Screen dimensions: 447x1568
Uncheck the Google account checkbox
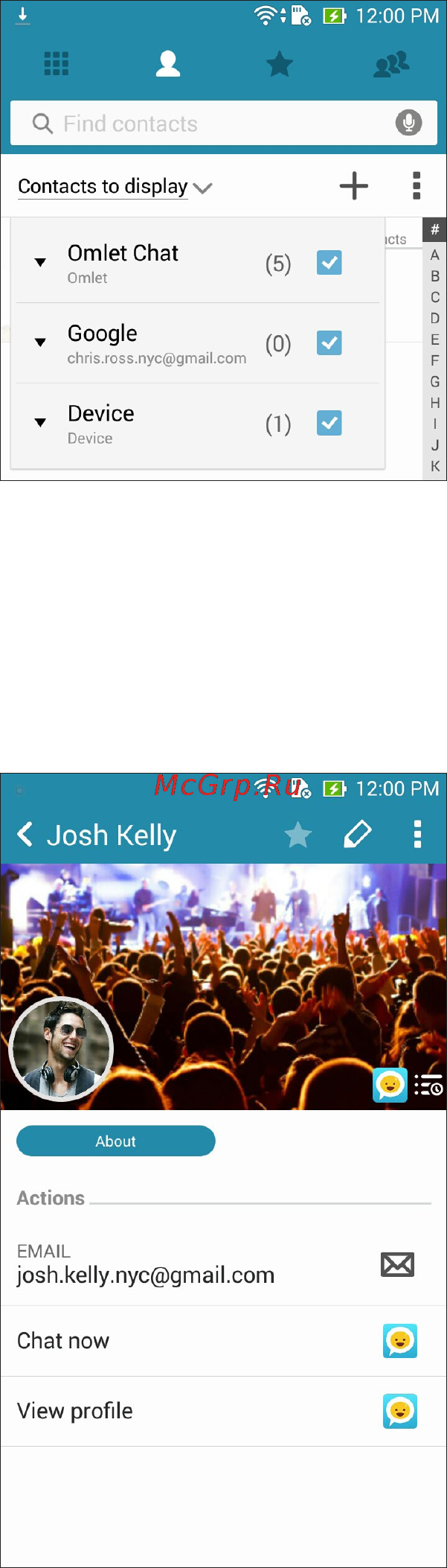329,343
